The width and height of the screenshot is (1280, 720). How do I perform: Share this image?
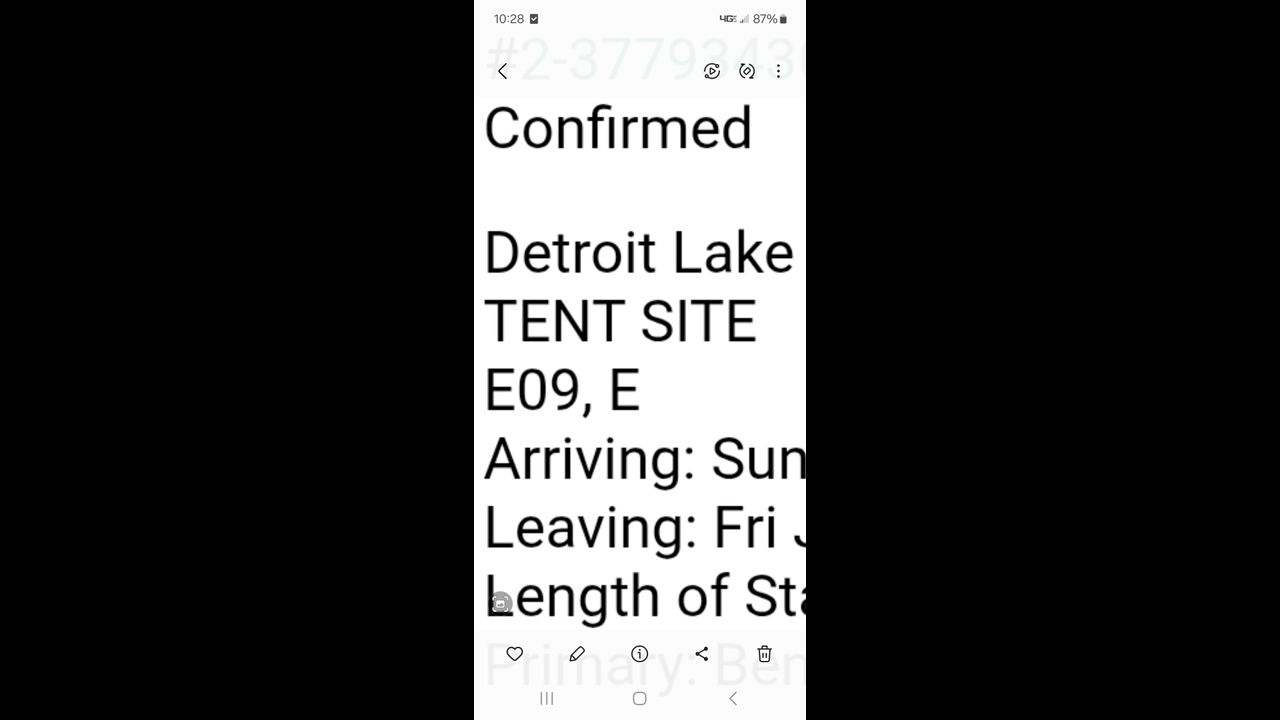pyautogui.click(x=702, y=654)
